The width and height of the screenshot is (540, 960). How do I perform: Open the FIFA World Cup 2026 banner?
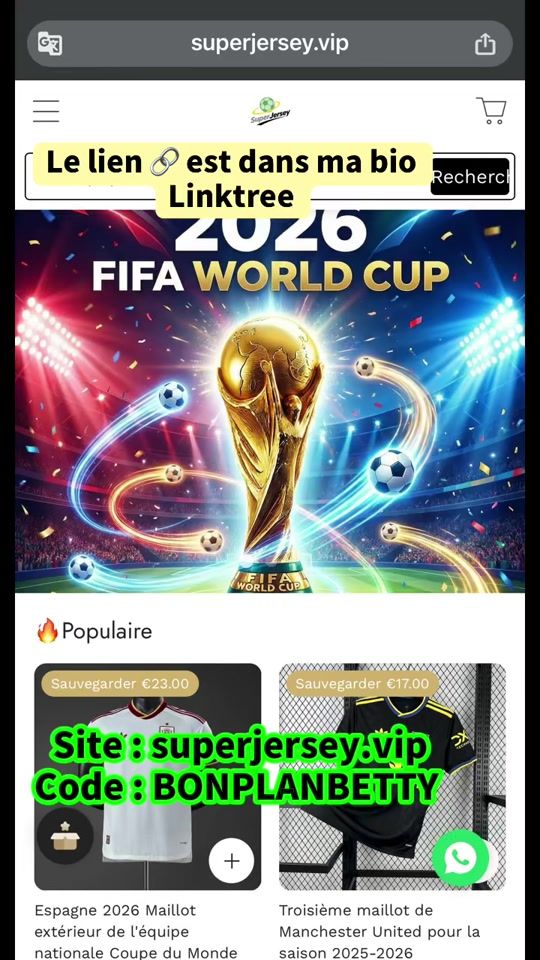(x=270, y=401)
